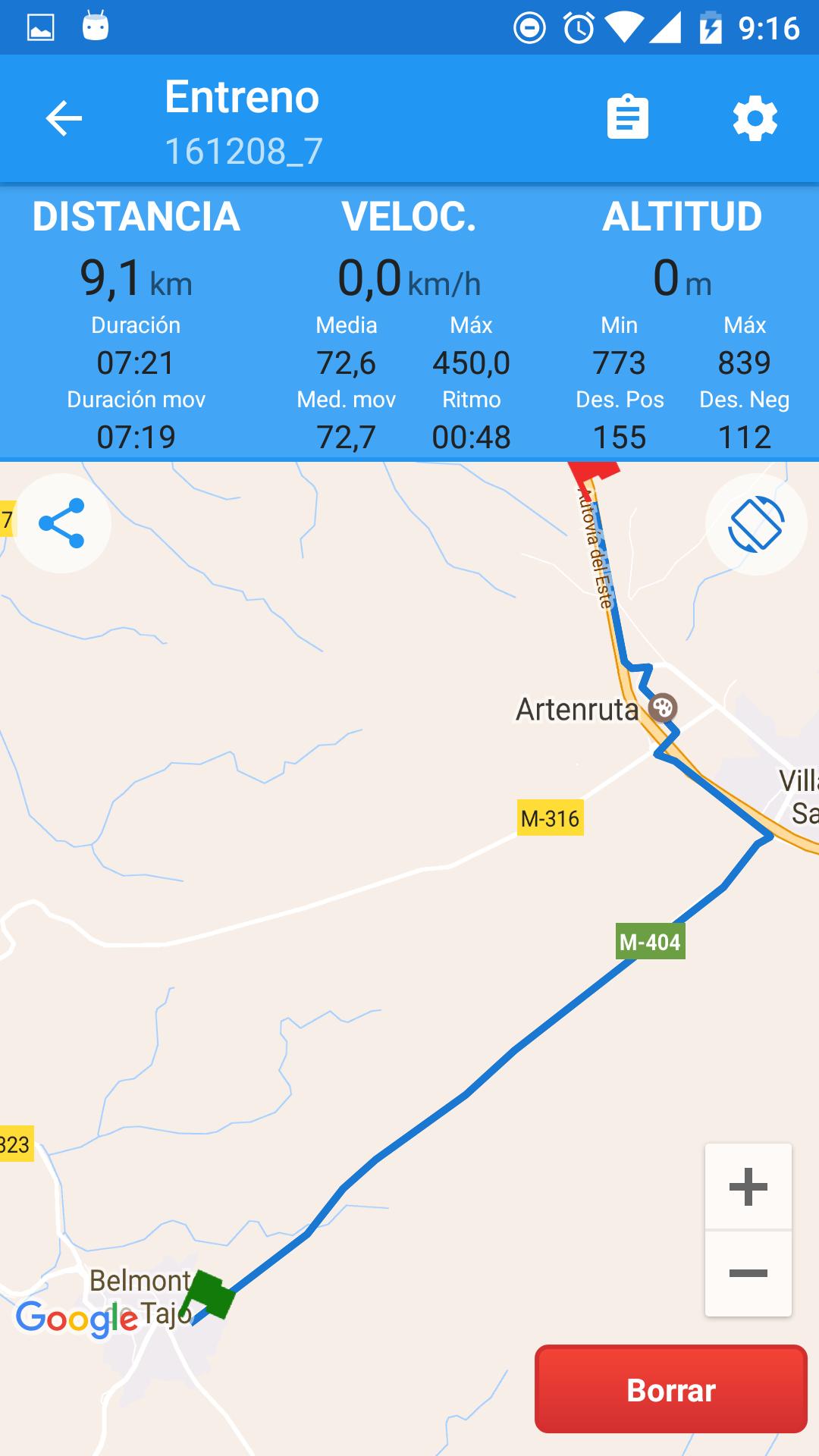
Task: Toggle map rotation mode
Action: (755, 524)
